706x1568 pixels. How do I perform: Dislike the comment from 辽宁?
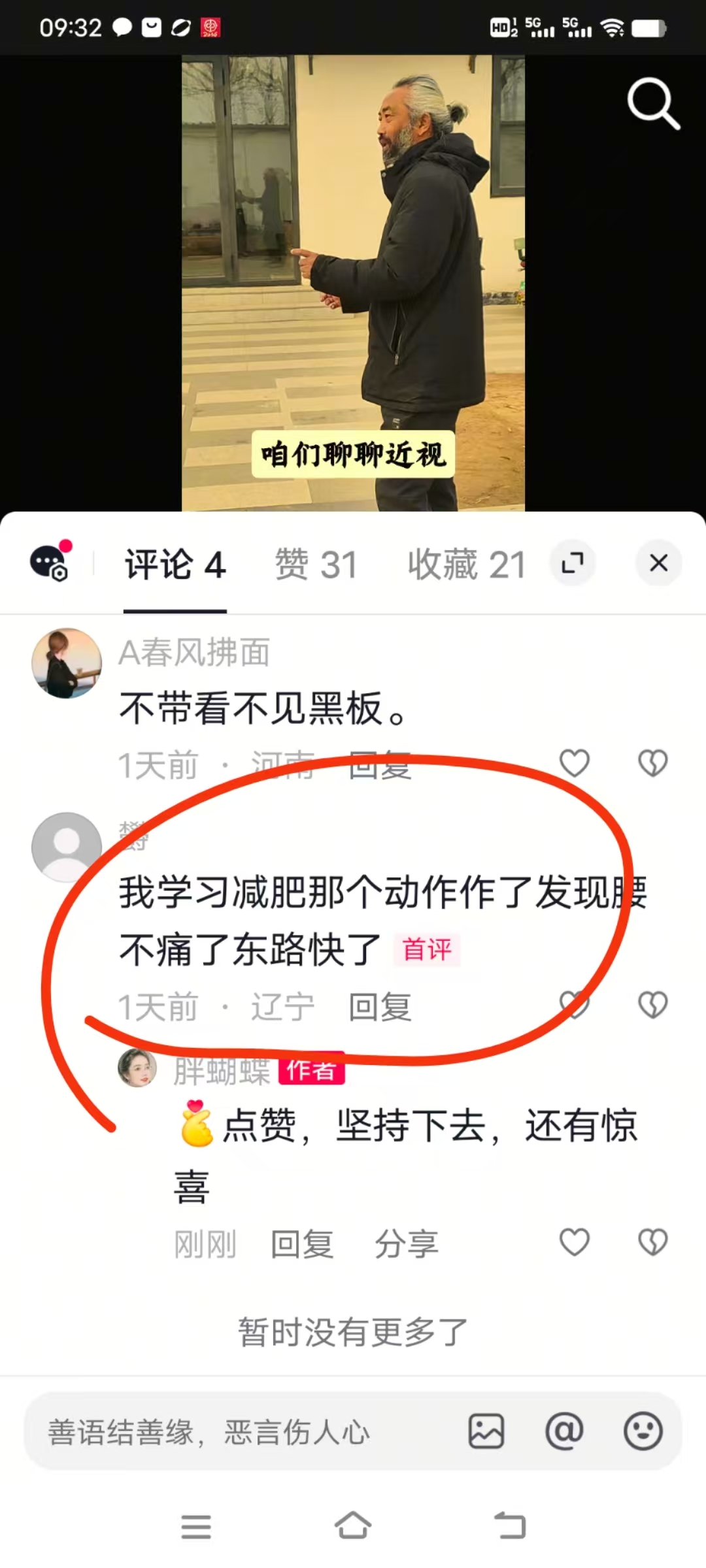click(652, 1004)
